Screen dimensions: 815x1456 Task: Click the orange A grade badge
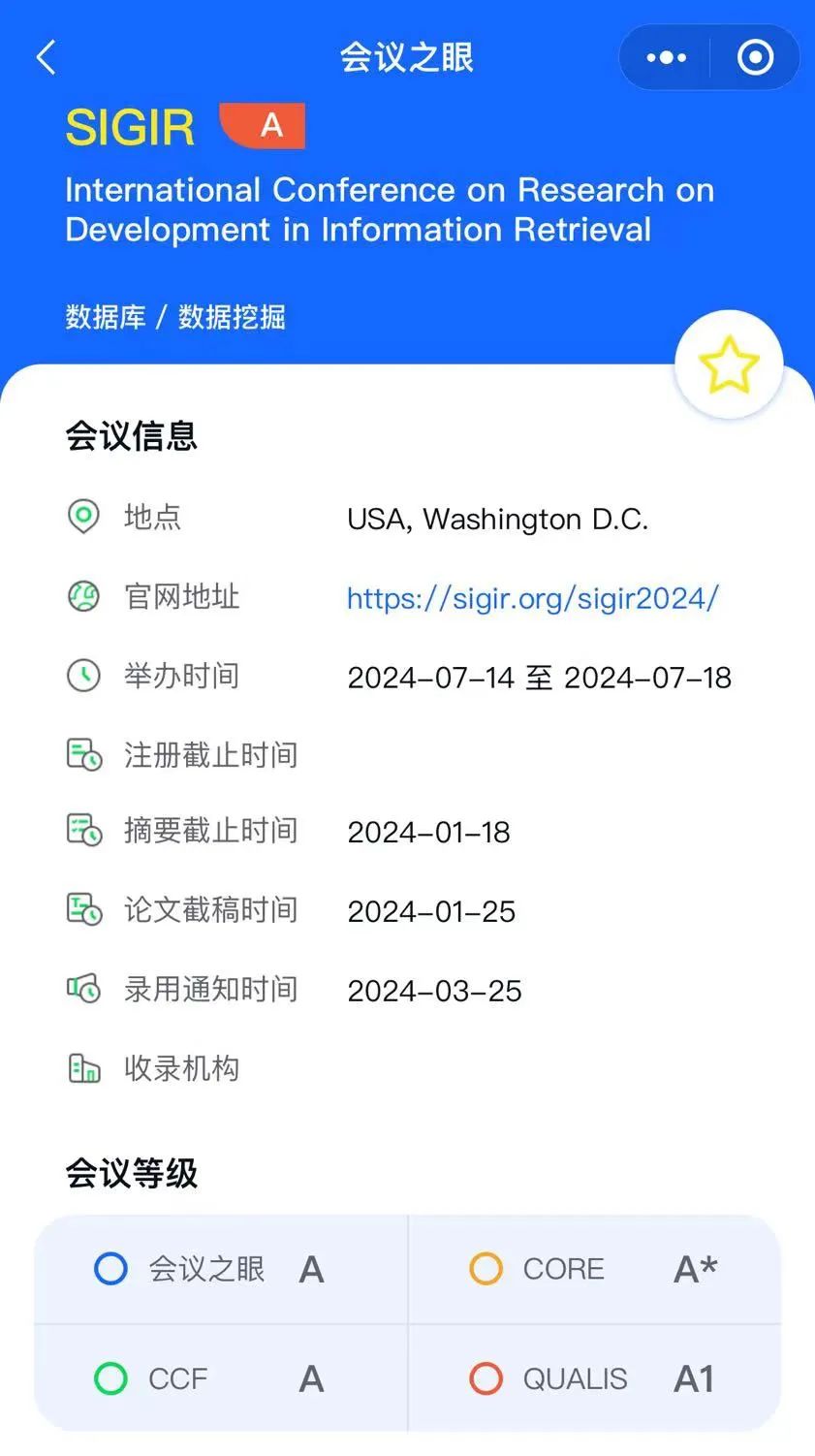pos(264,126)
